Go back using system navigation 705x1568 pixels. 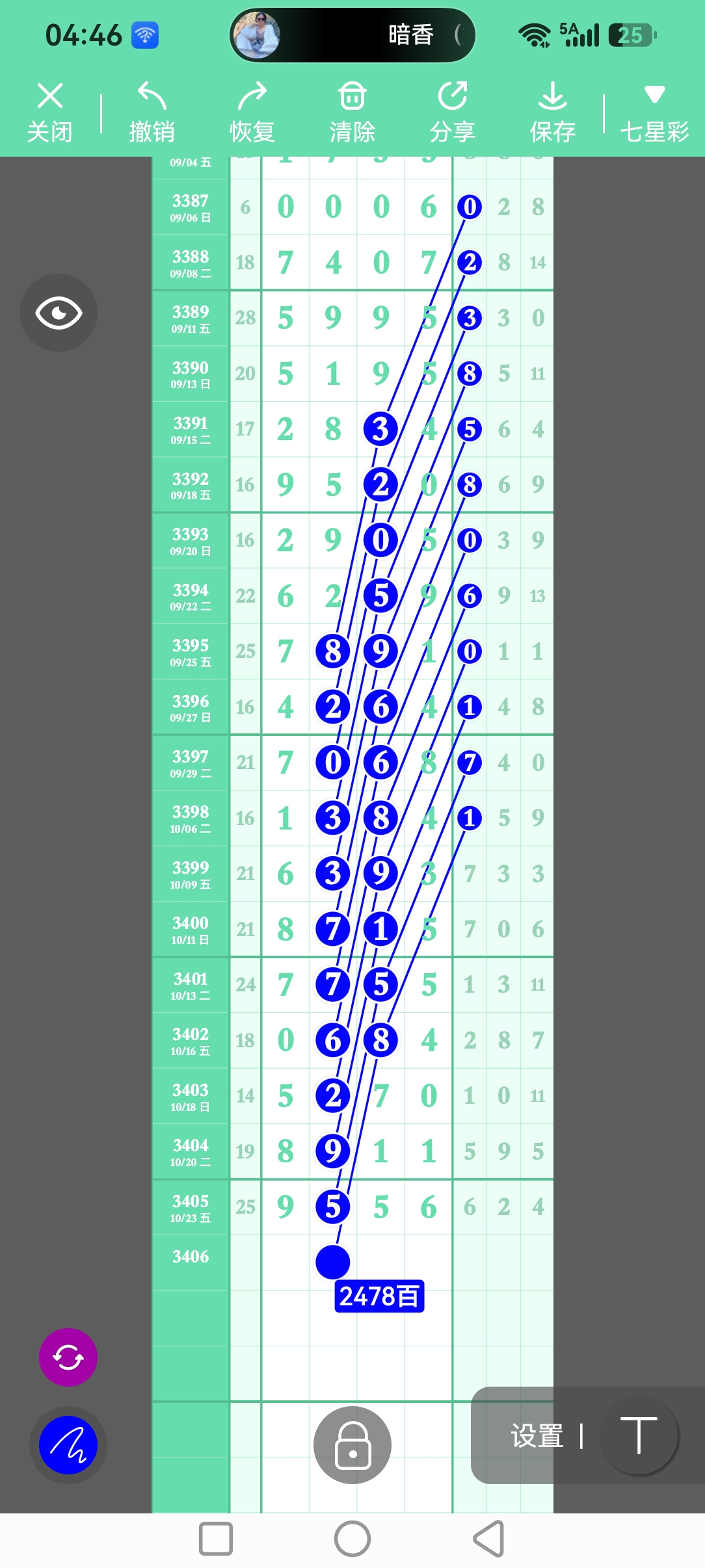[x=489, y=1539]
